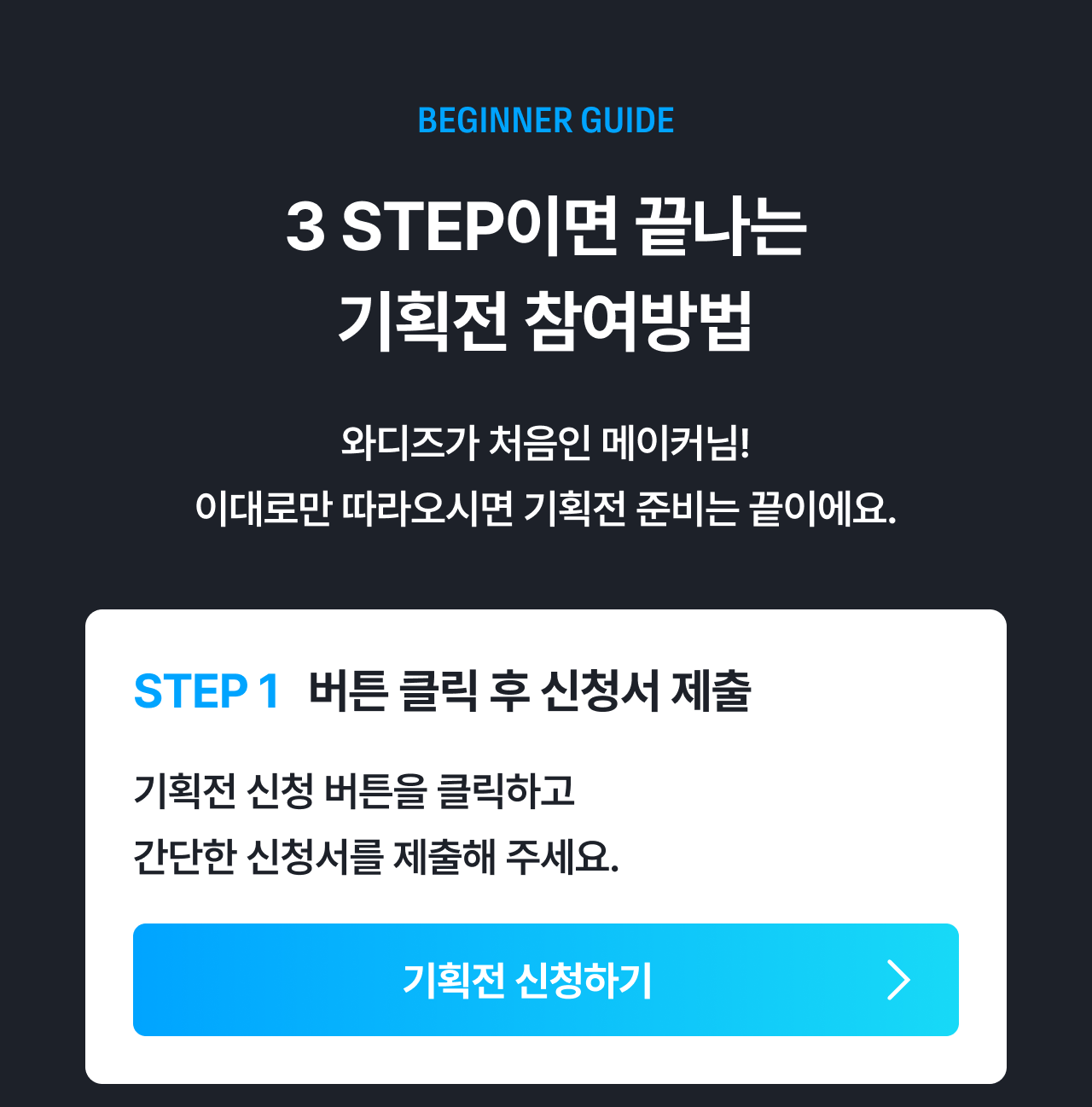Screen dimensions: 1092x1107
Task: Tap the 기획전 신청하기 button
Action: pyautogui.click(x=546, y=979)
